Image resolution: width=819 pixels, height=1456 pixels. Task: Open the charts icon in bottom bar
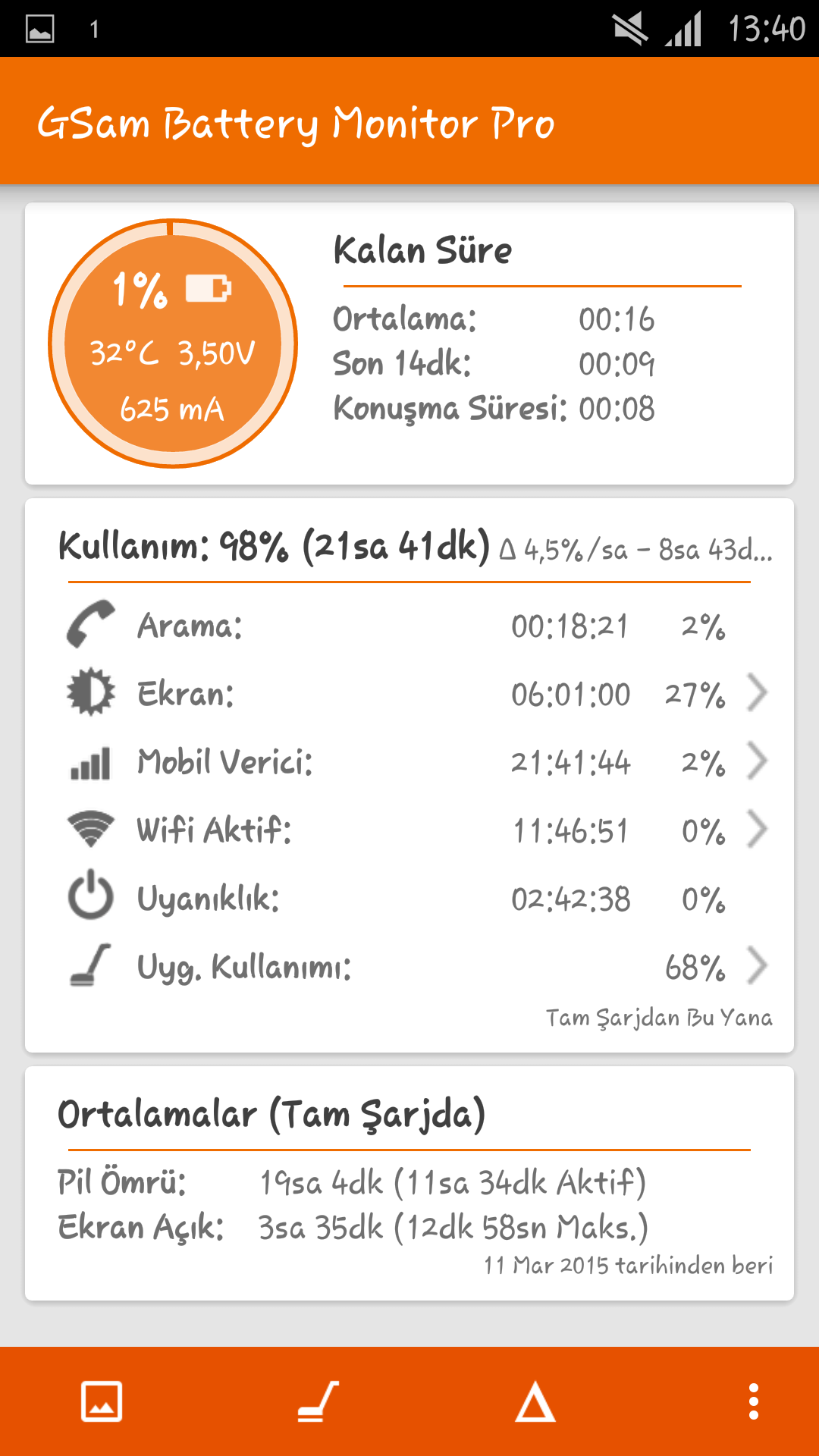(102, 1401)
